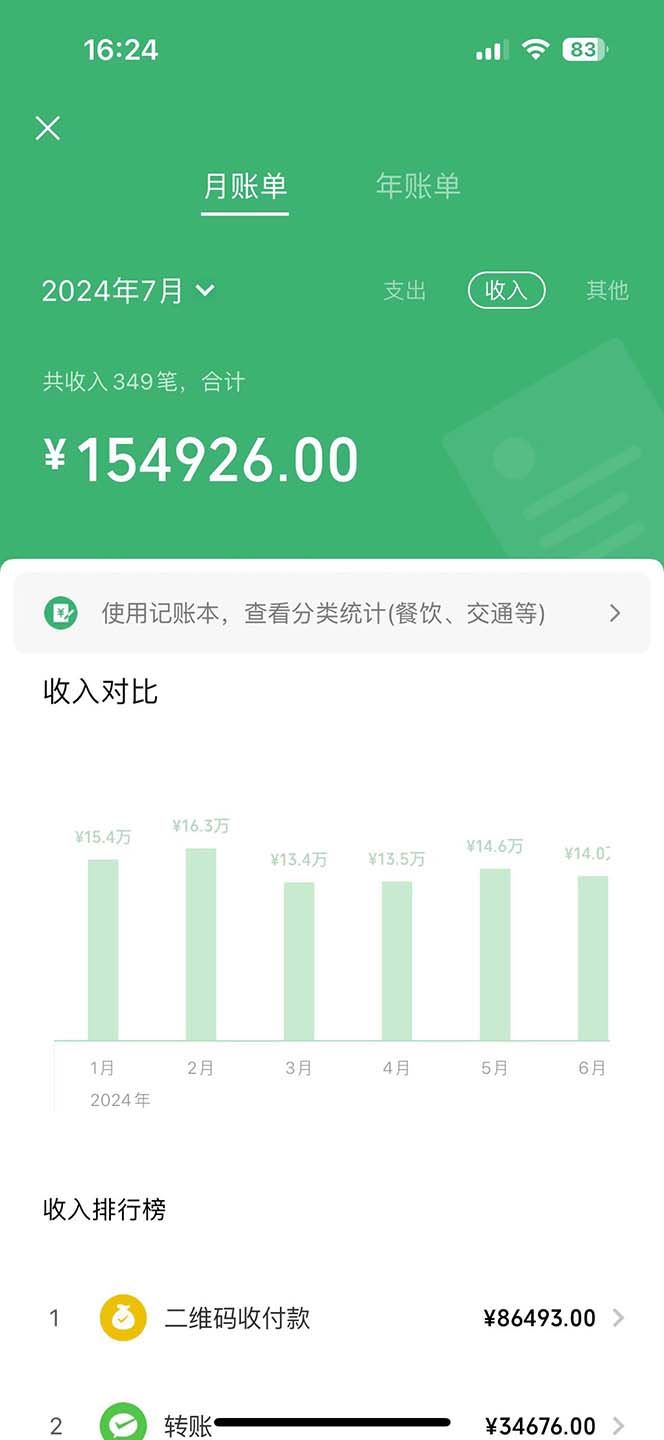Switch to the 年账单 tab
This screenshot has height=1440, width=664.
[x=417, y=186]
